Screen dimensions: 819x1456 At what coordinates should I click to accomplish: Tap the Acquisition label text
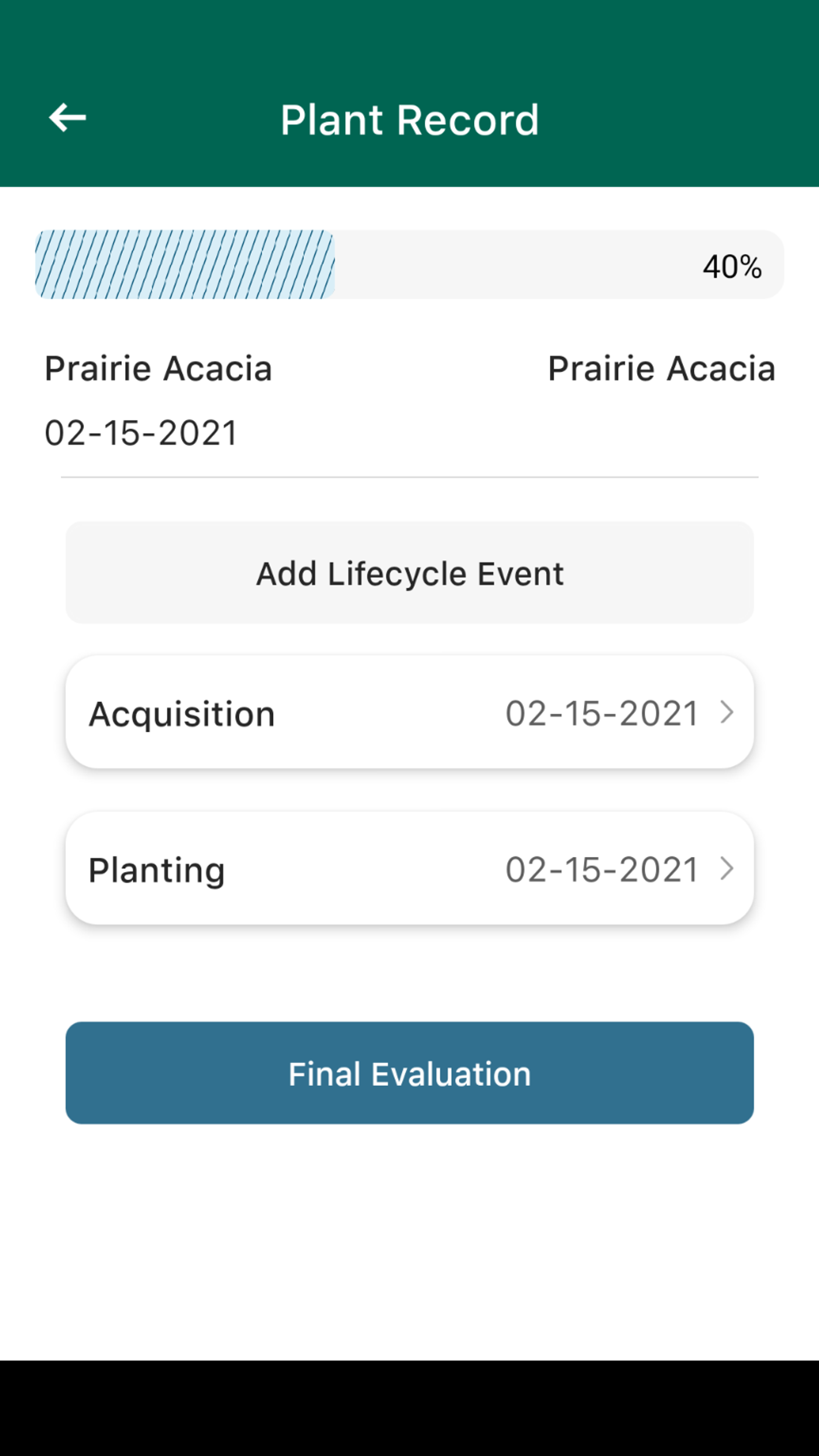(x=182, y=713)
